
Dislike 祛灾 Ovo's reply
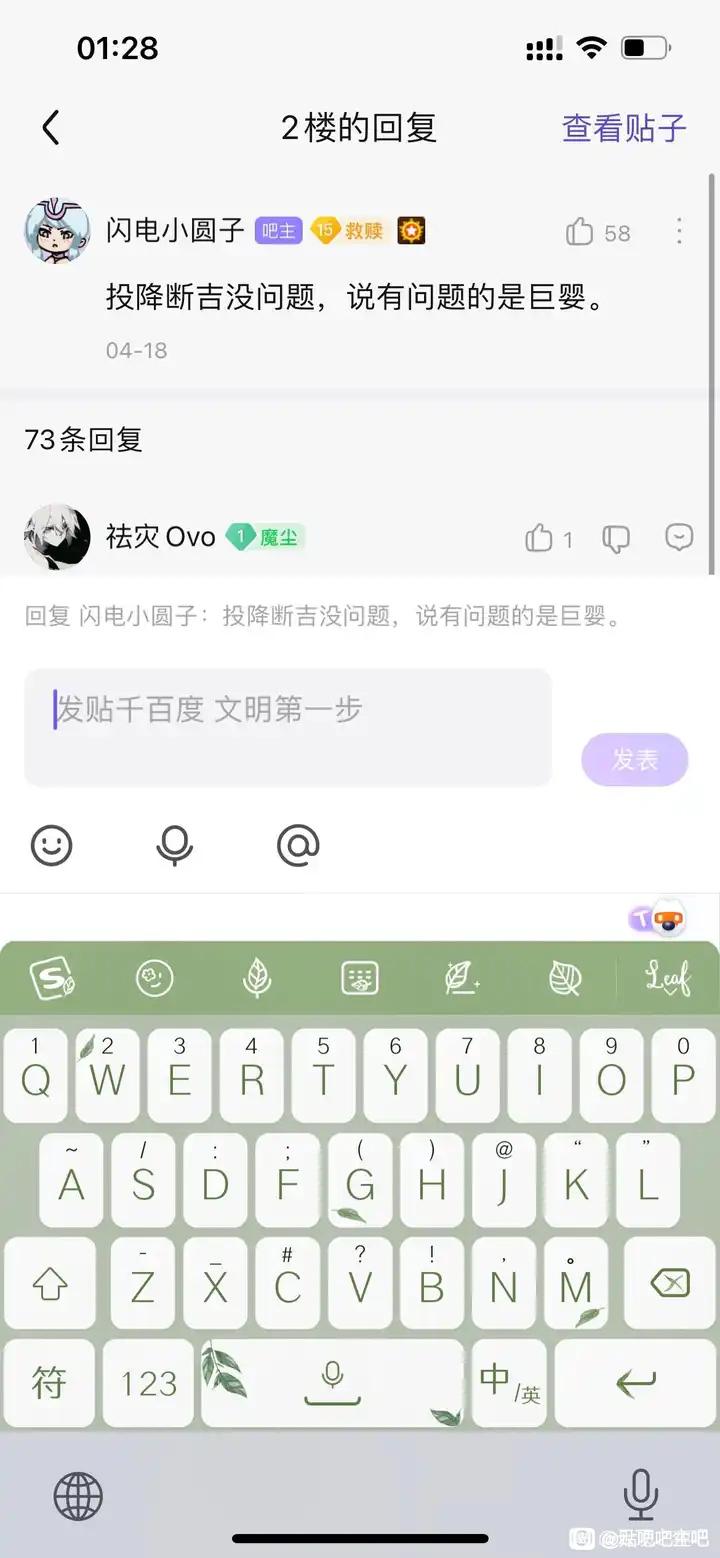(x=615, y=539)
